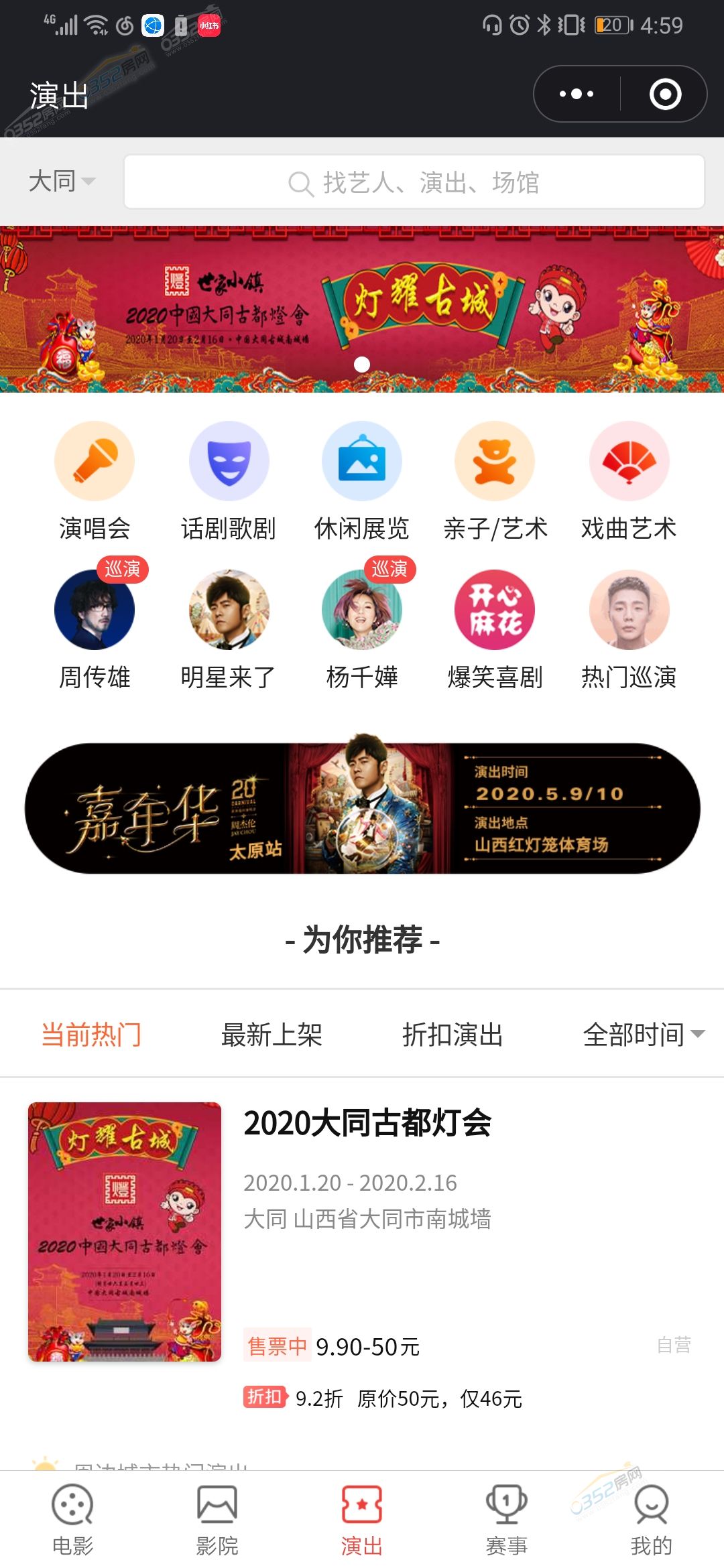Switch to the 折扣演出 tab
Screen dimensions: 724x1568
pos(452,1035)
